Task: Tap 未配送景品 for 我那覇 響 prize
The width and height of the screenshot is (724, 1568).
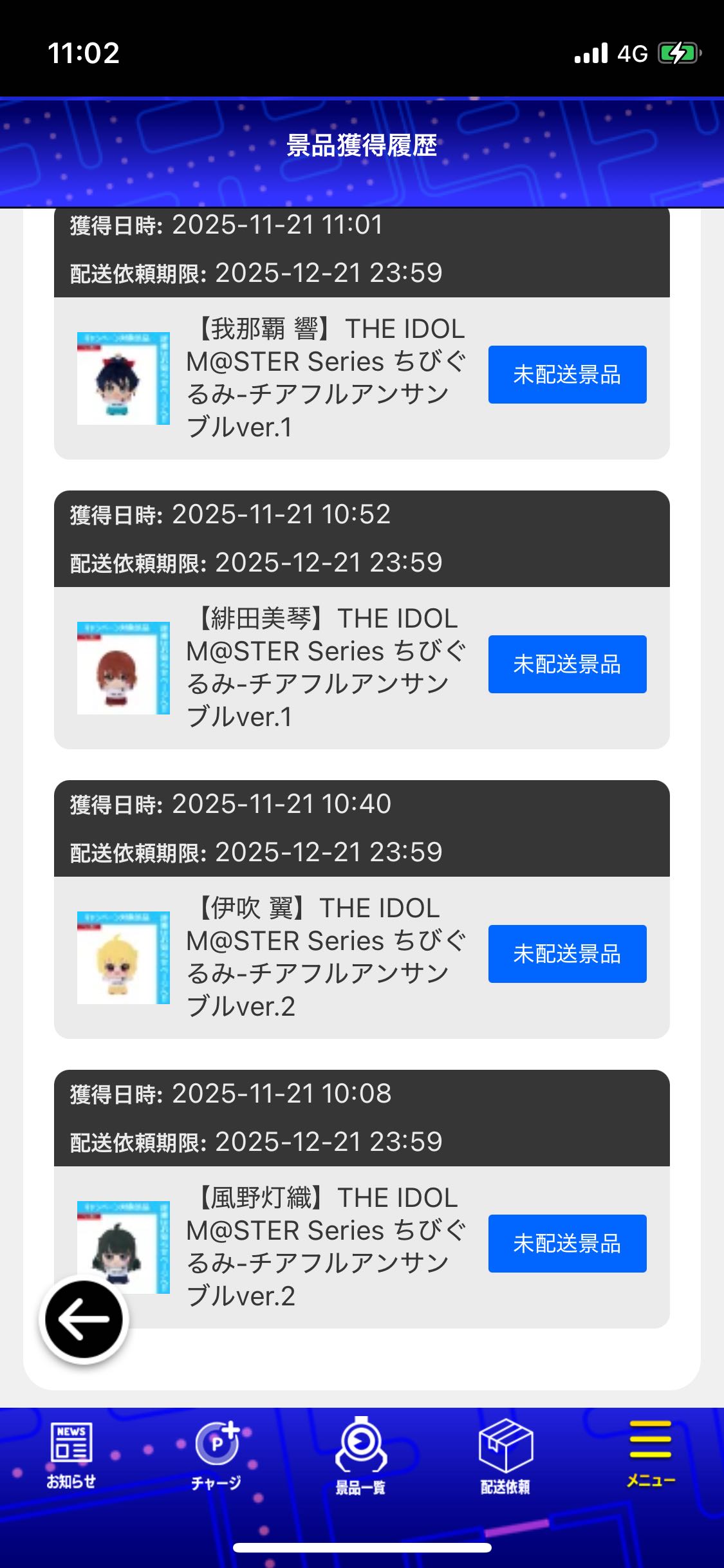Action: click(567, 375)
